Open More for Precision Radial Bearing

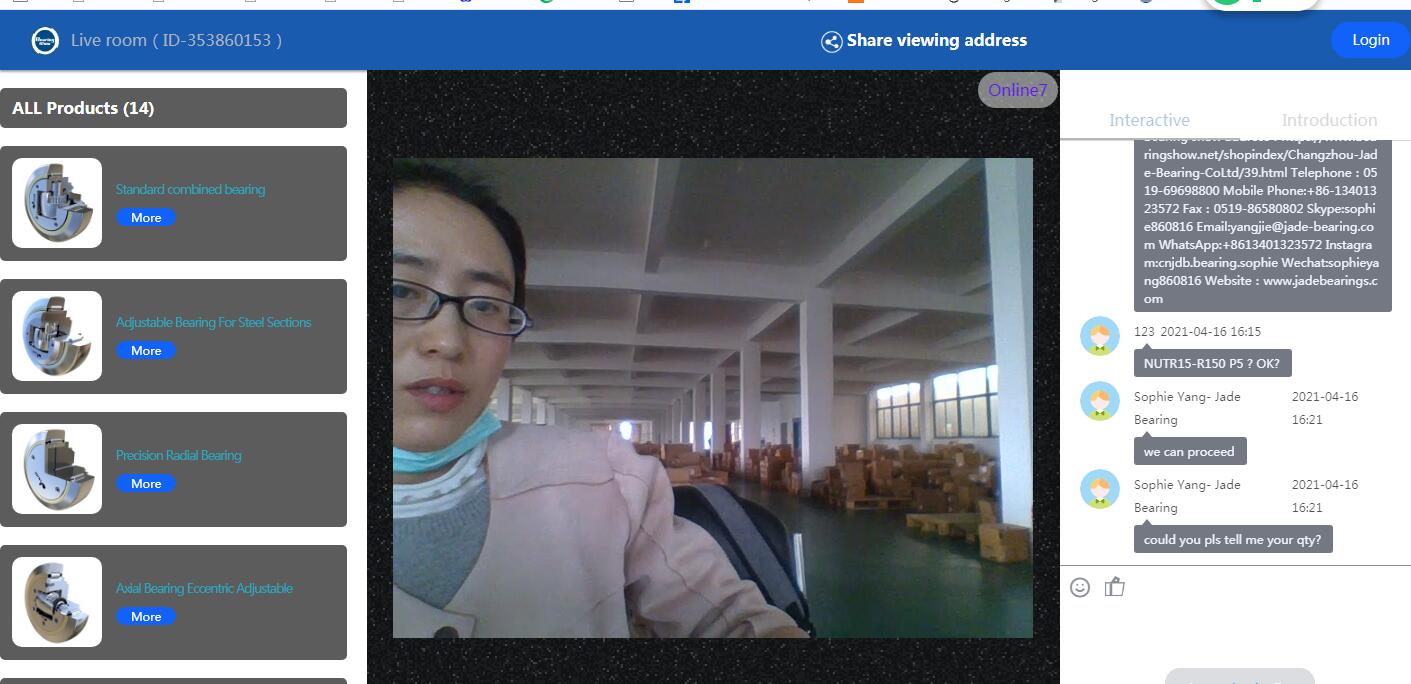point(146,484)
